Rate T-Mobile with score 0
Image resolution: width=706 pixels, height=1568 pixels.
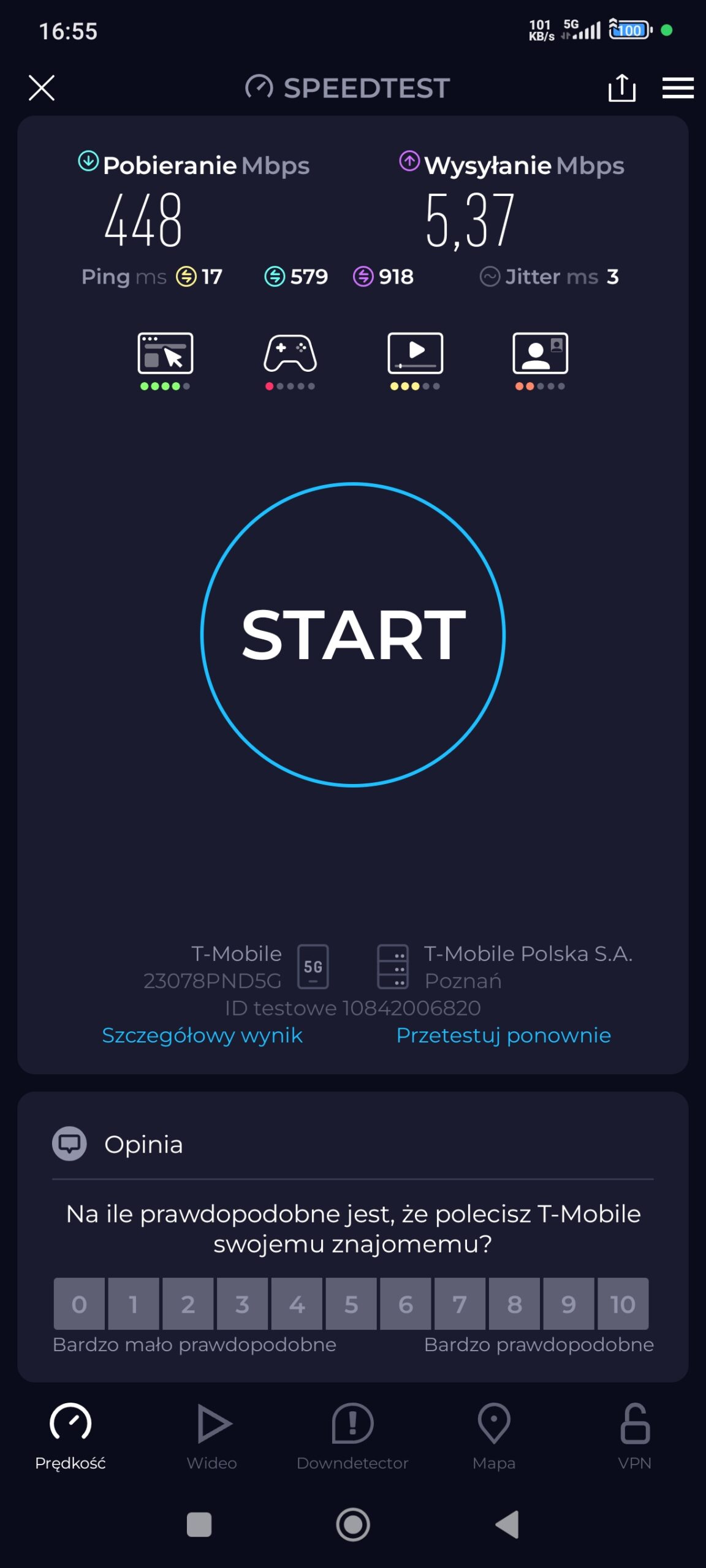pos(79,1304)
